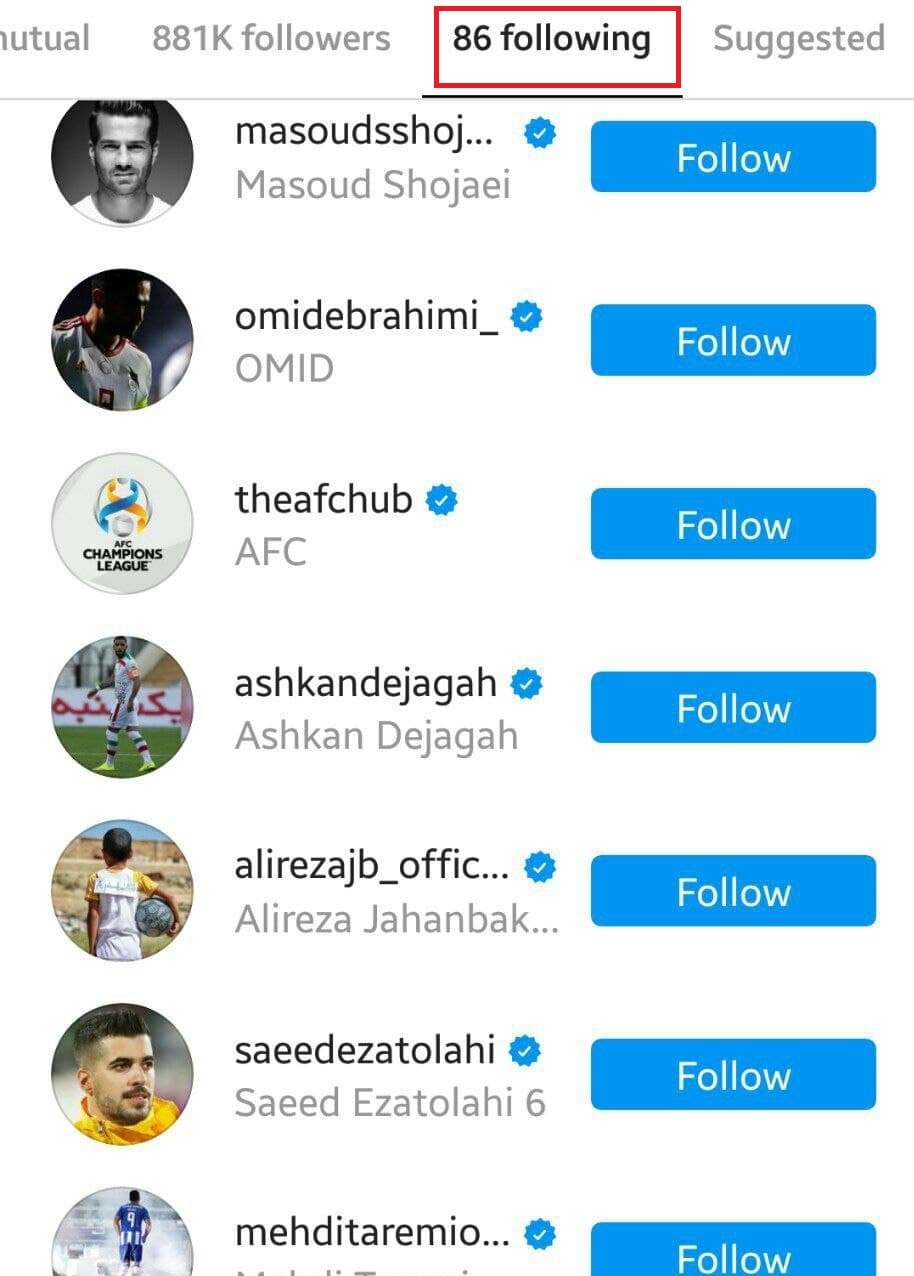Tap Follow next to theafchub

tap(733, 524)
